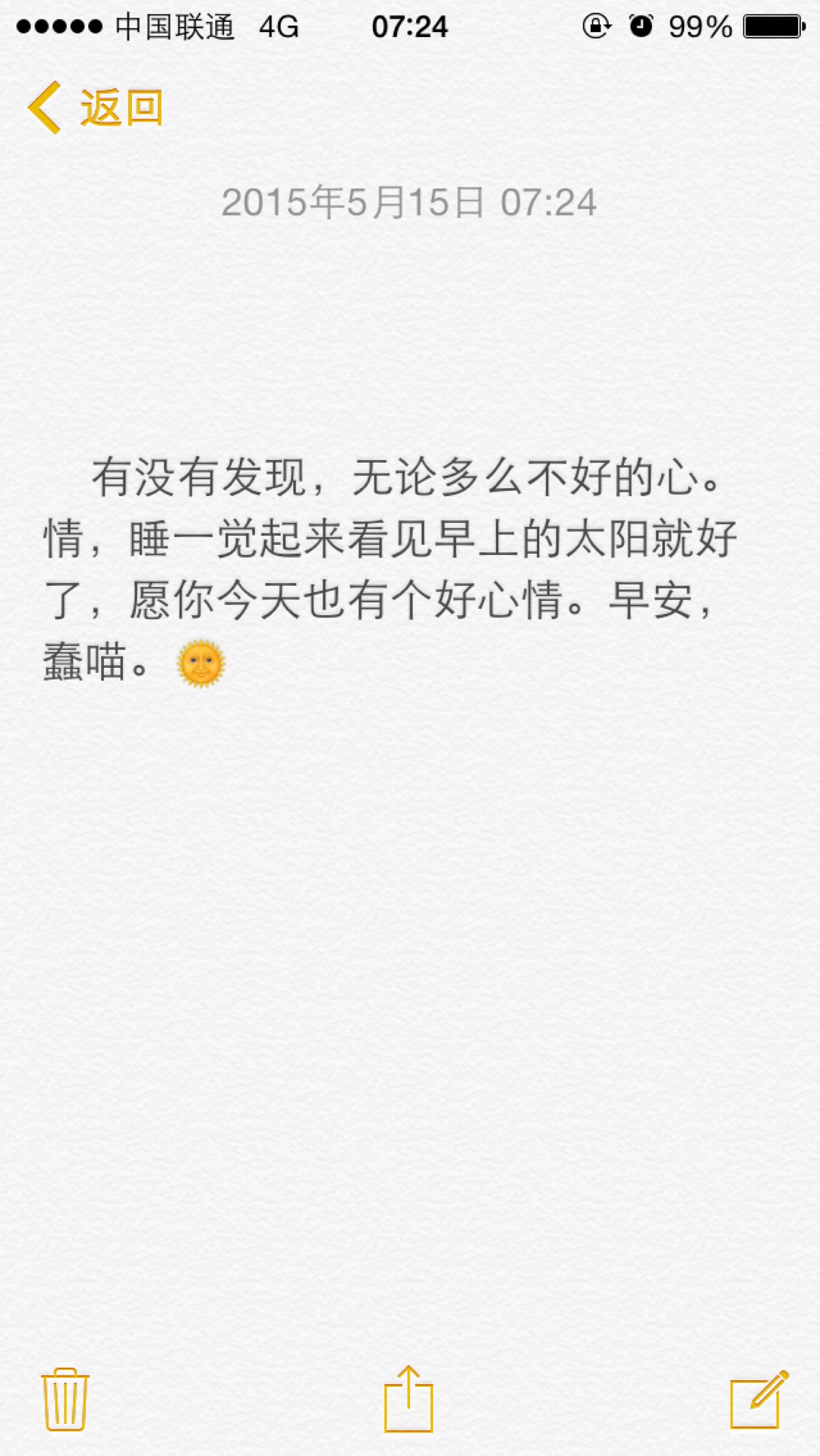Tap the note text to edit it
The height and width of the screenshot is (1456, 820).
(x=389, y=567)
